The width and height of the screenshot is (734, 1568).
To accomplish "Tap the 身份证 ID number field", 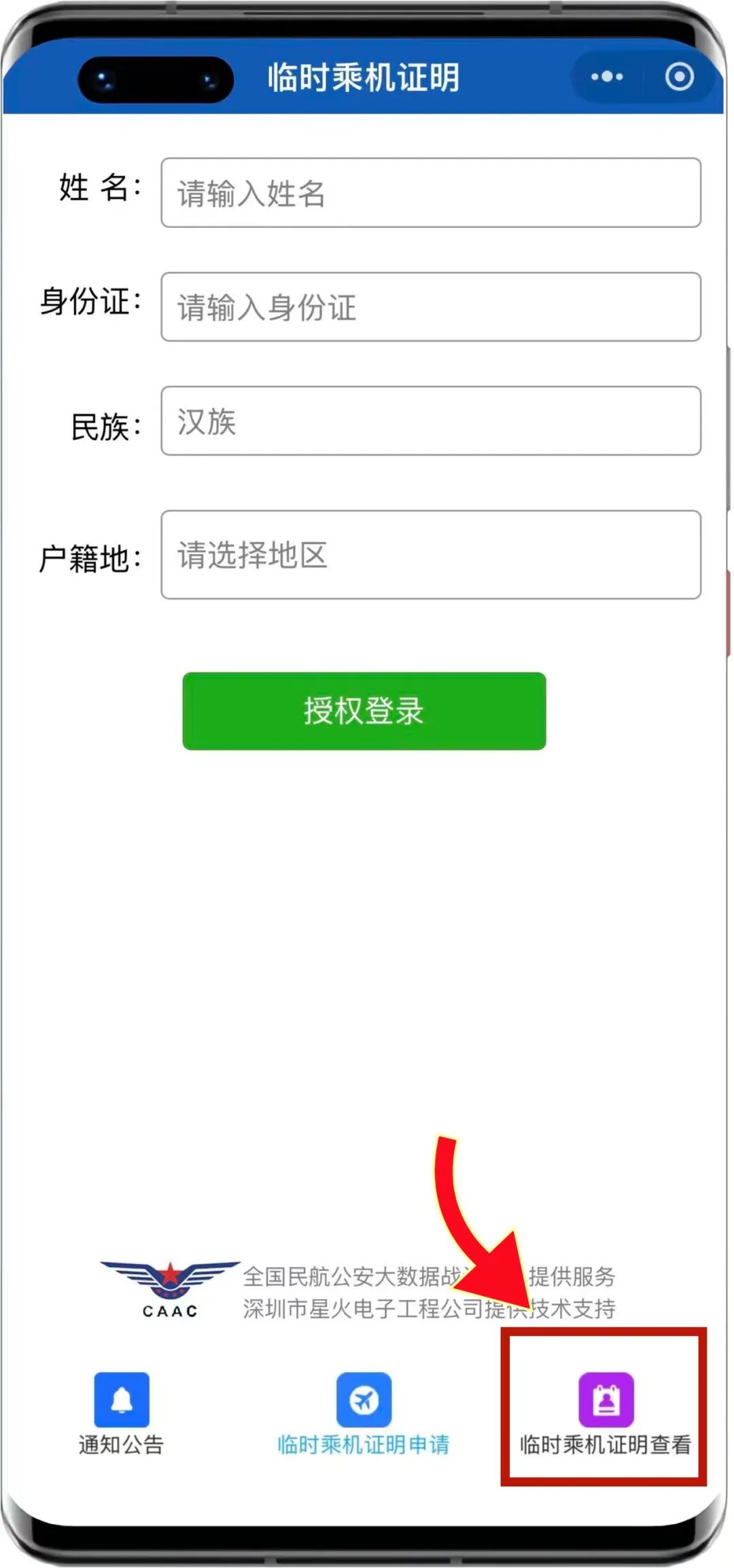I will tap(430, 307).
